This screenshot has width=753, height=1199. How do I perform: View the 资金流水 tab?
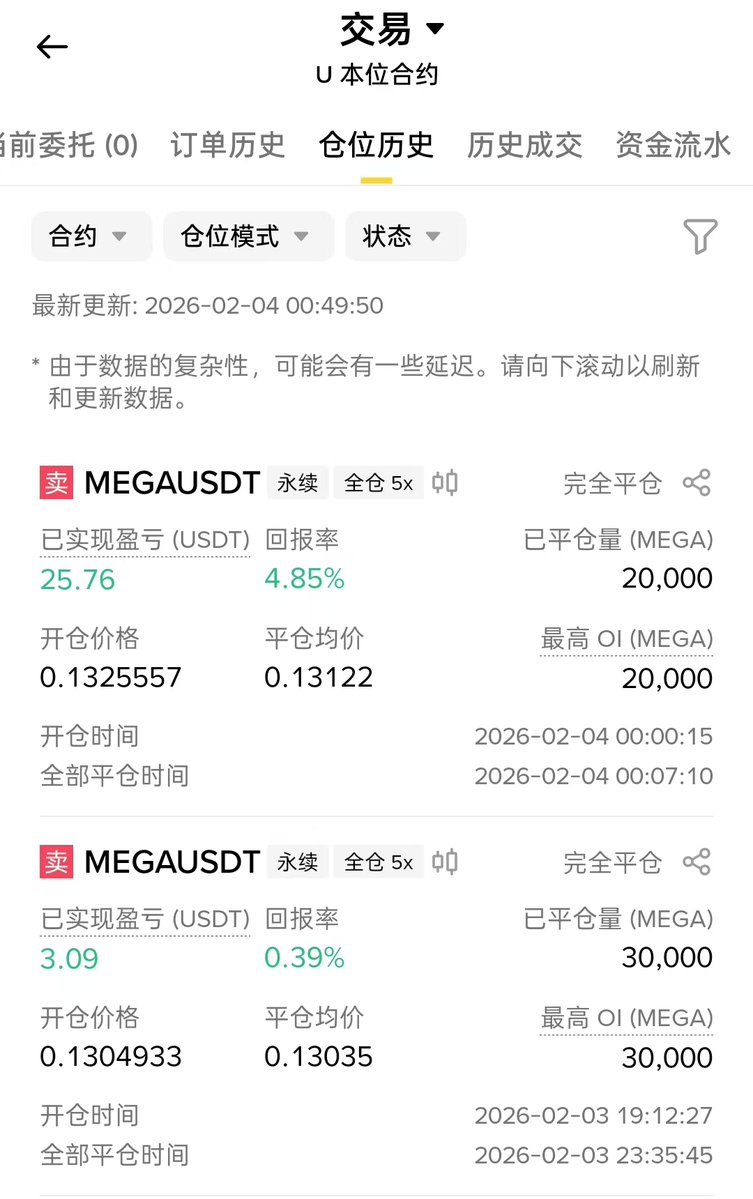click(672, 144)
